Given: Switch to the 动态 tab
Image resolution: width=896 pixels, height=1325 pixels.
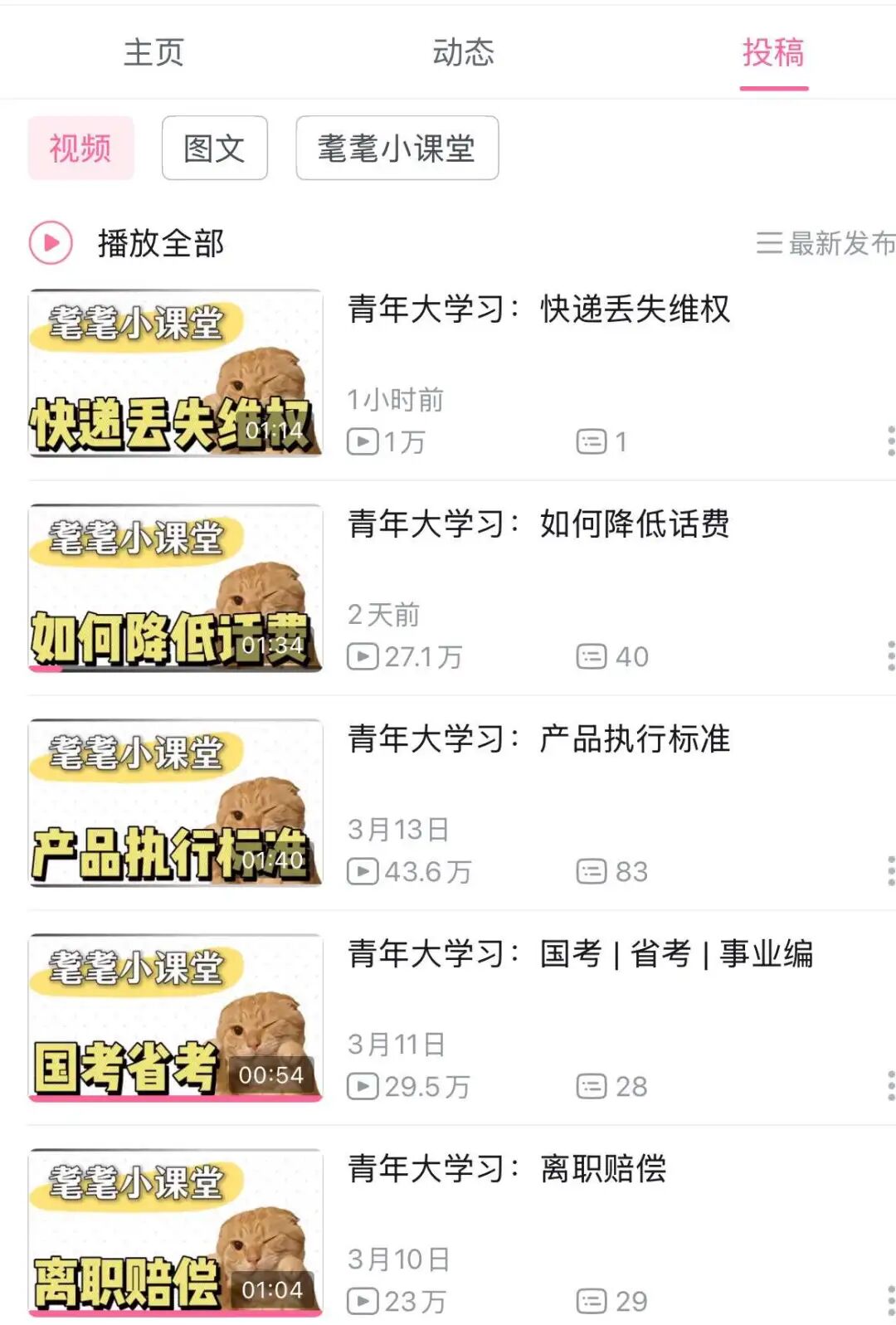Looking at the screenshot, I should [x=463, y=53].
